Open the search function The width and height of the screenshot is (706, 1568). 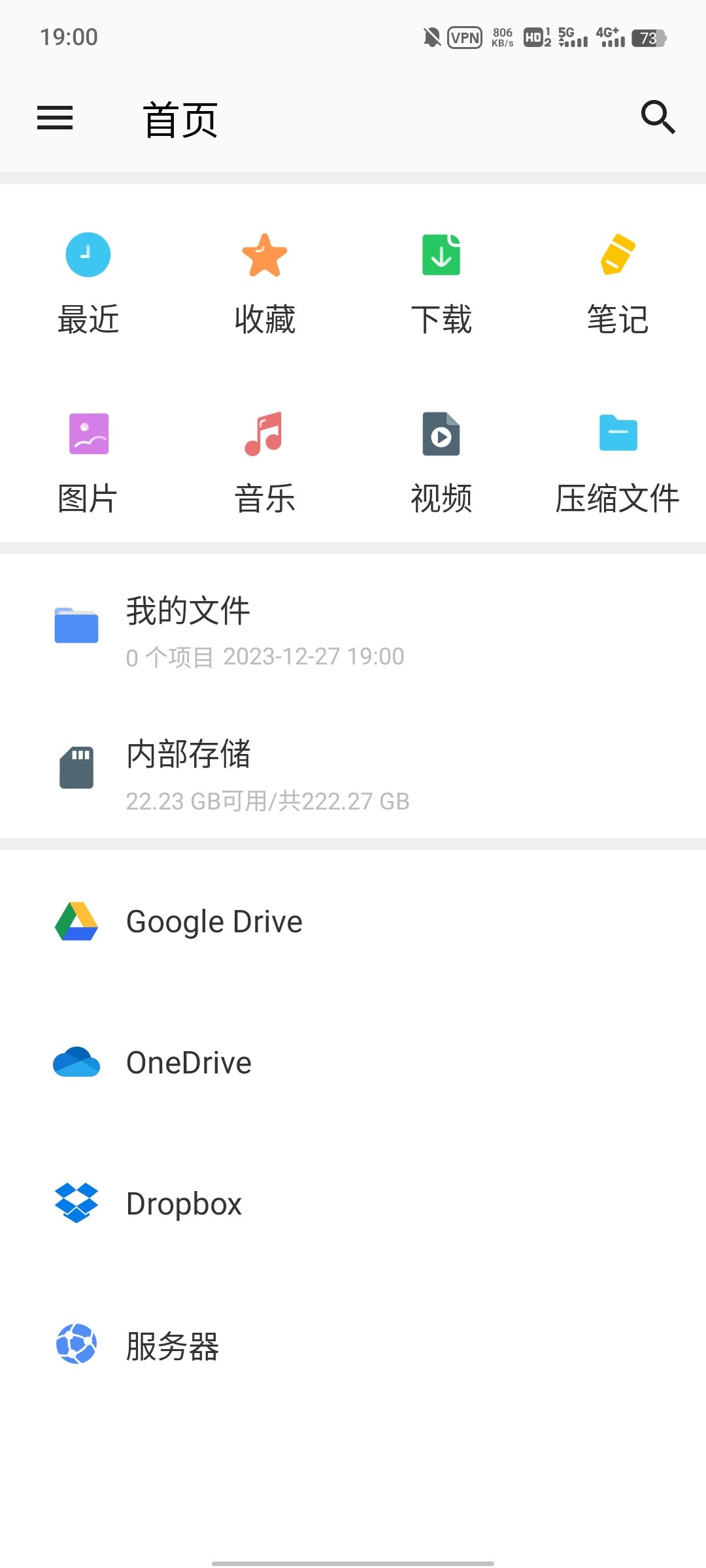pos(658,119)
